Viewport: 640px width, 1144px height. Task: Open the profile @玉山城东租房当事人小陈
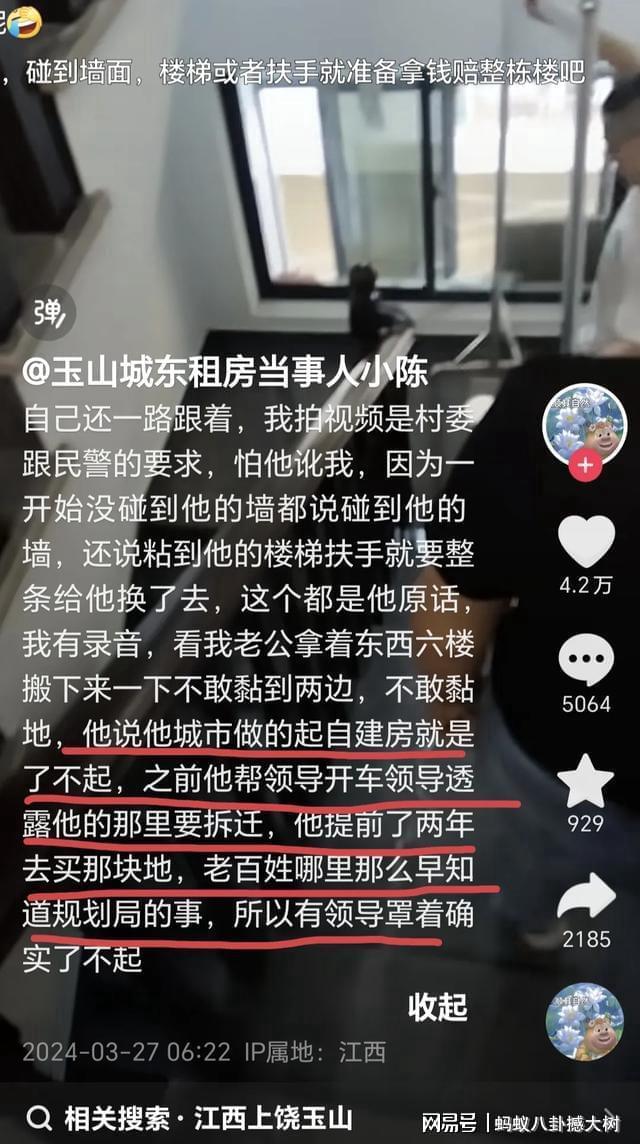[225, 373]
